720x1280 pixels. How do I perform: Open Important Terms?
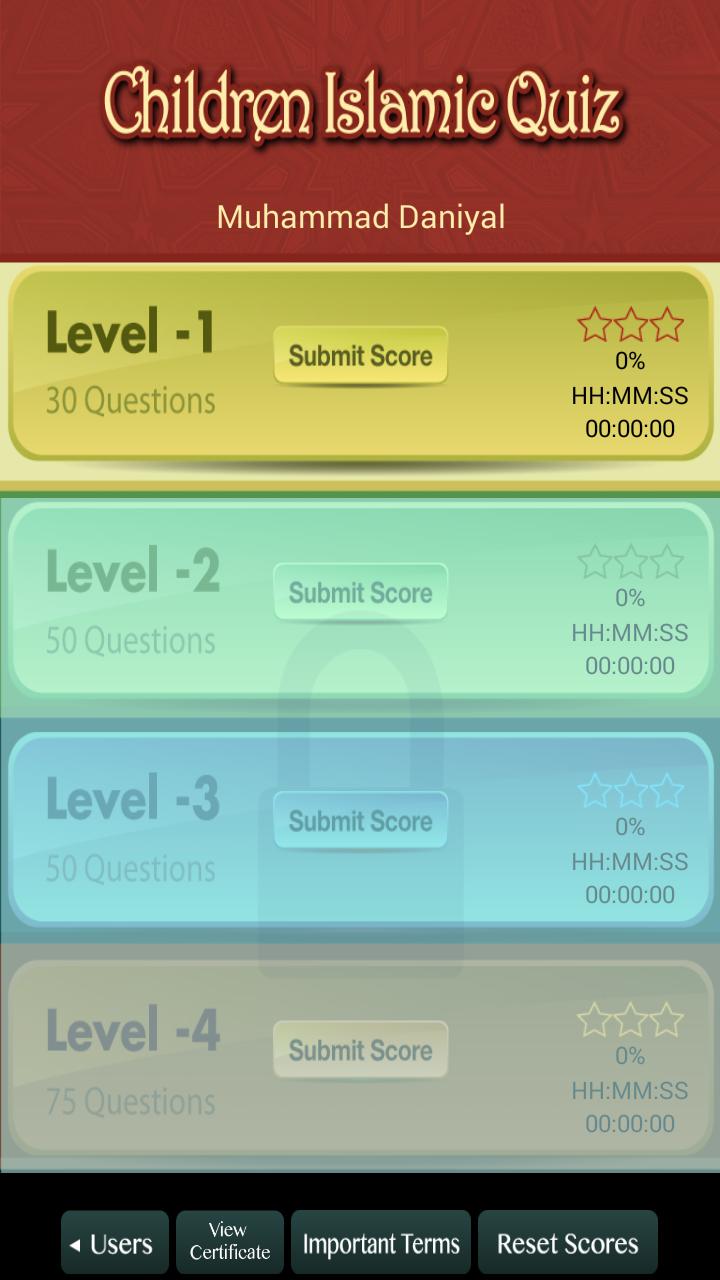(381, 1243)
